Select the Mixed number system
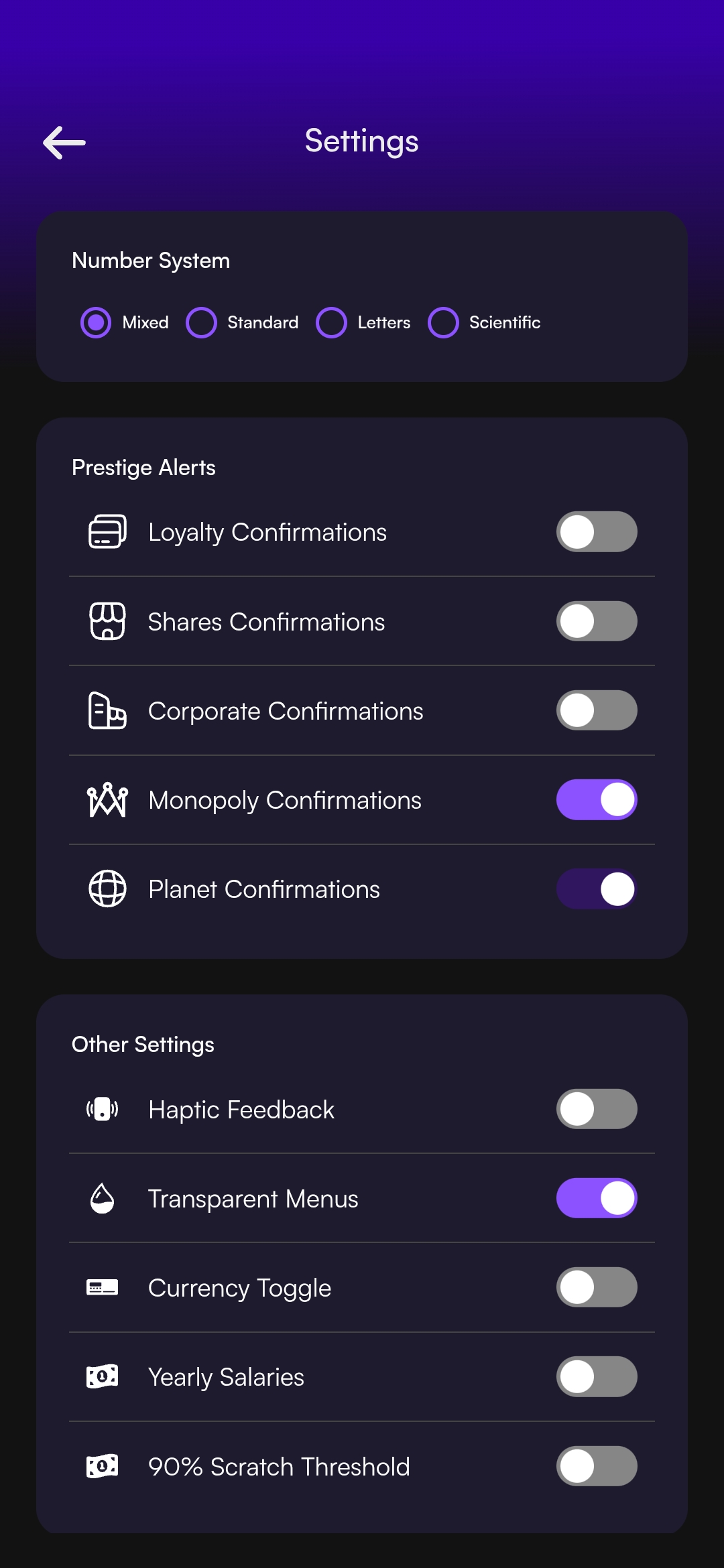The height and width of the screenshot is (1568, 724). [96, 323]
